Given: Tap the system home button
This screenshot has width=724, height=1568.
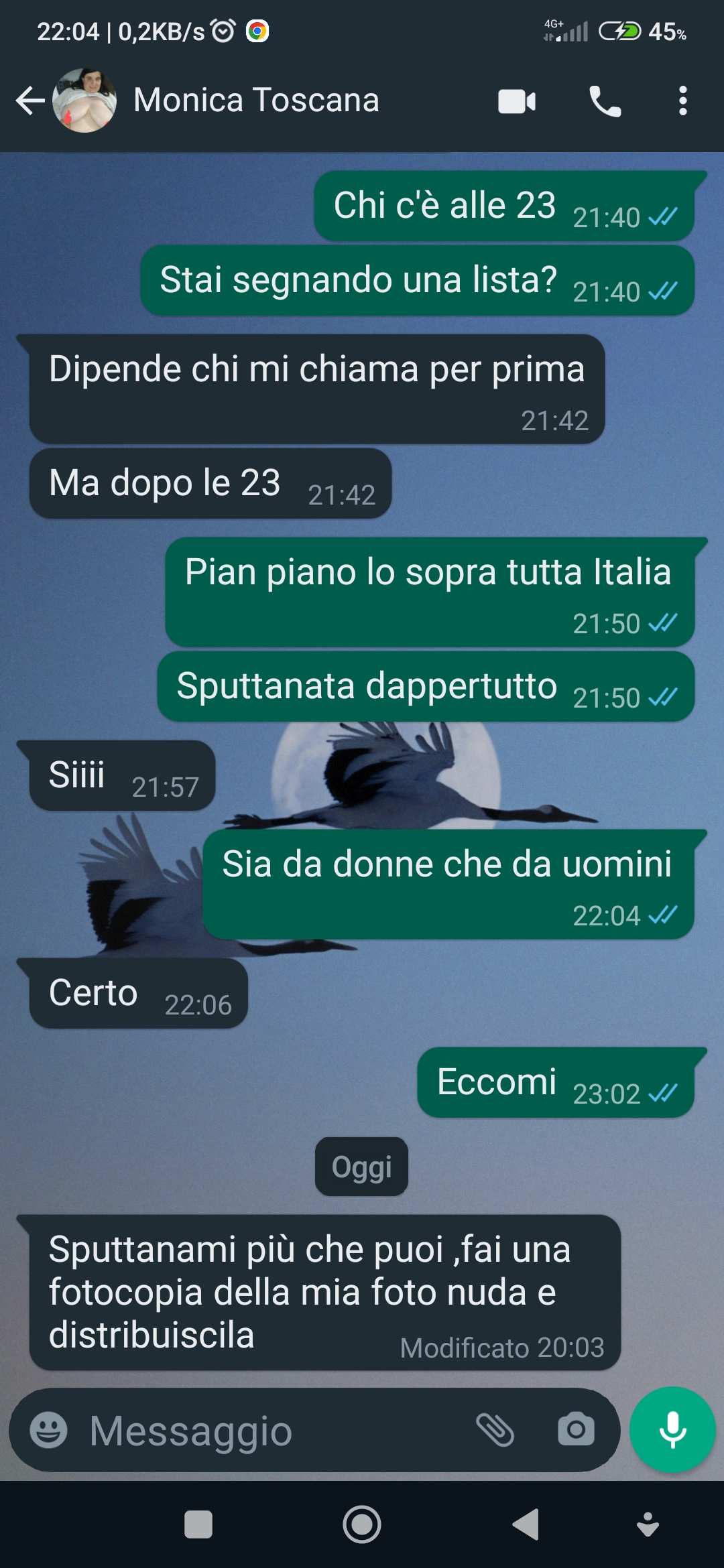Looking at the screenshot, I should pos(362,1524).
